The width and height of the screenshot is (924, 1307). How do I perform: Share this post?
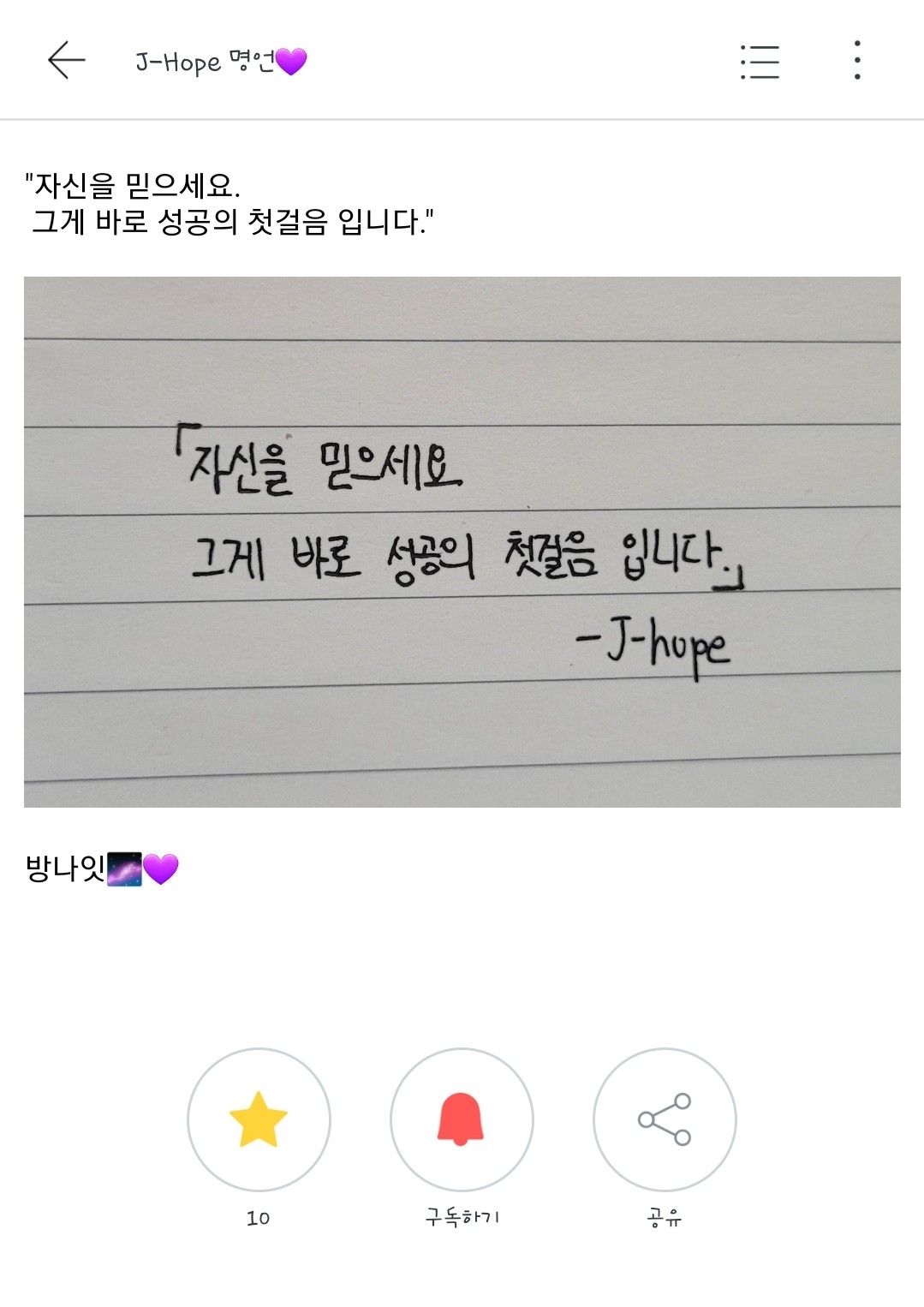pos(665,1119)
